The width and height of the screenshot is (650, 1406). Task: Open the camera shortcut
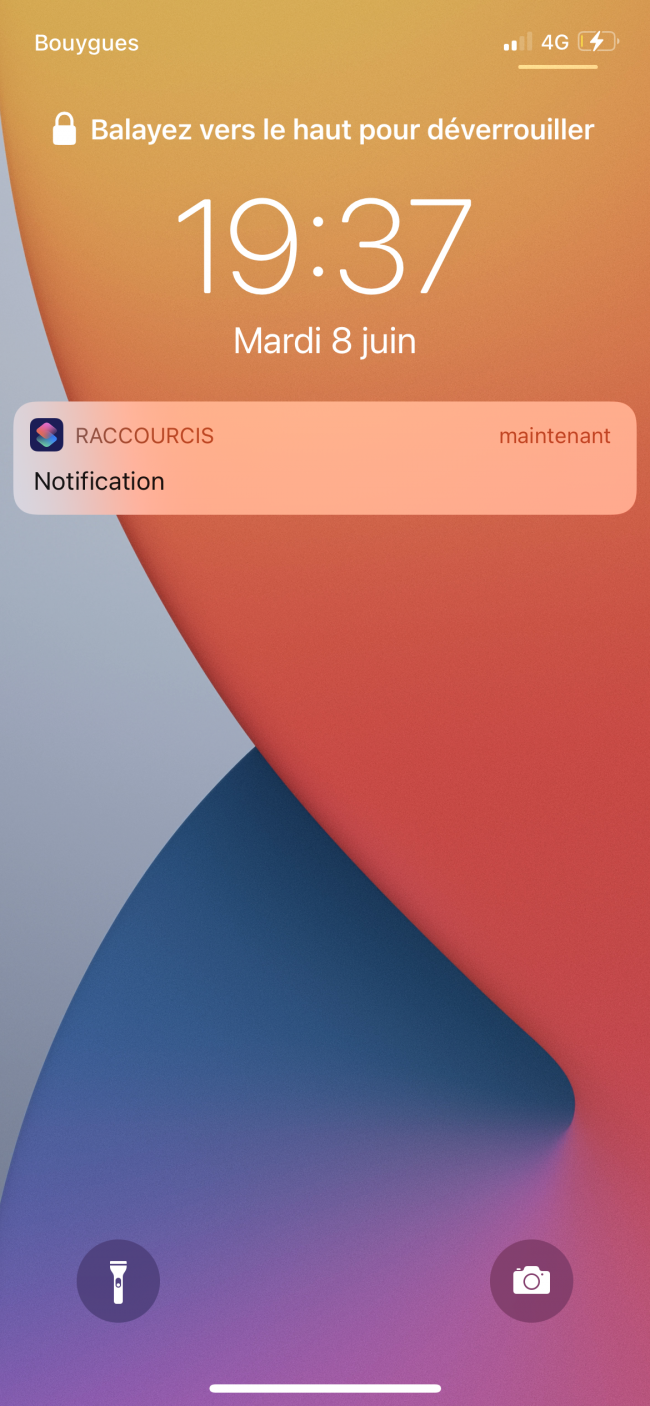[x=531, y=1281]
